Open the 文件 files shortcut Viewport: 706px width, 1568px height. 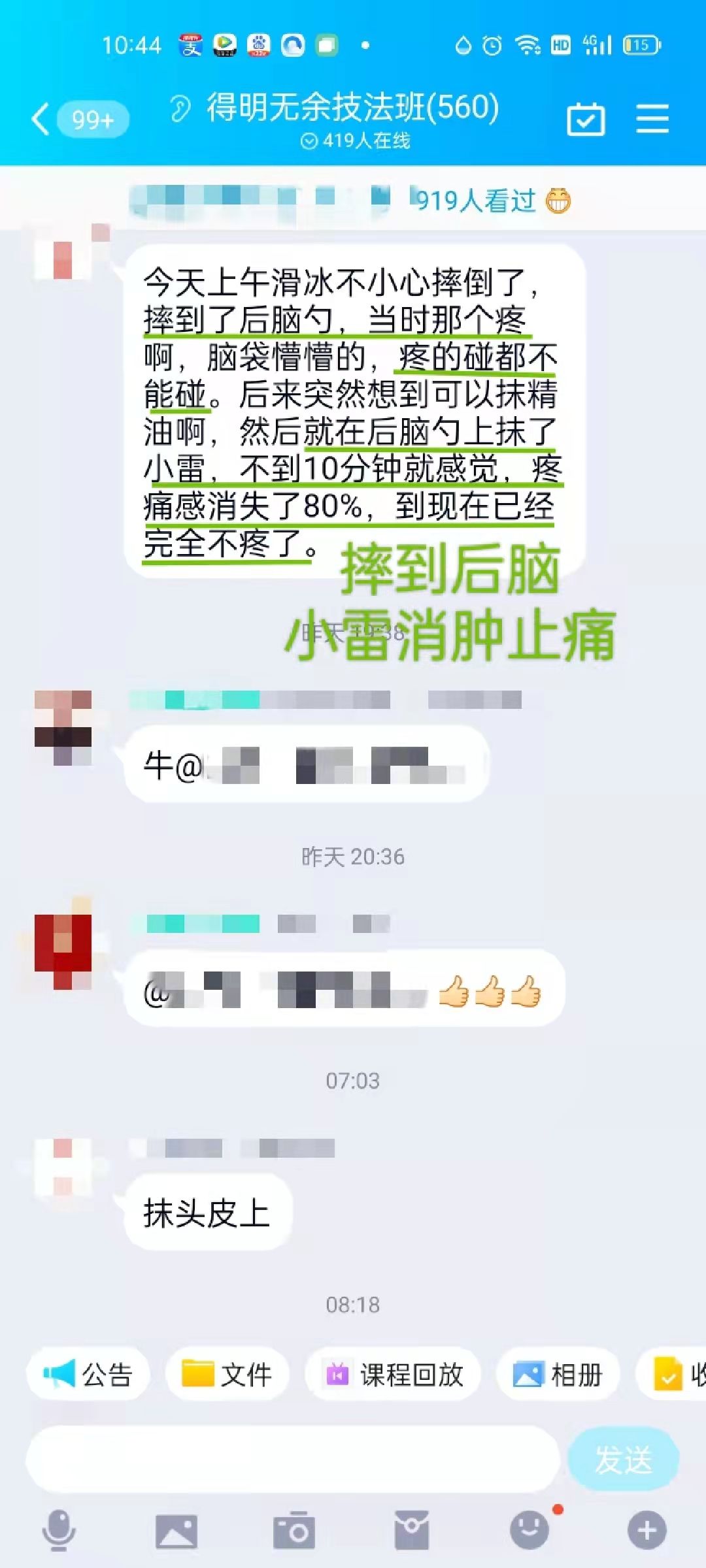pyautogui.click(x=227, y=1375)
